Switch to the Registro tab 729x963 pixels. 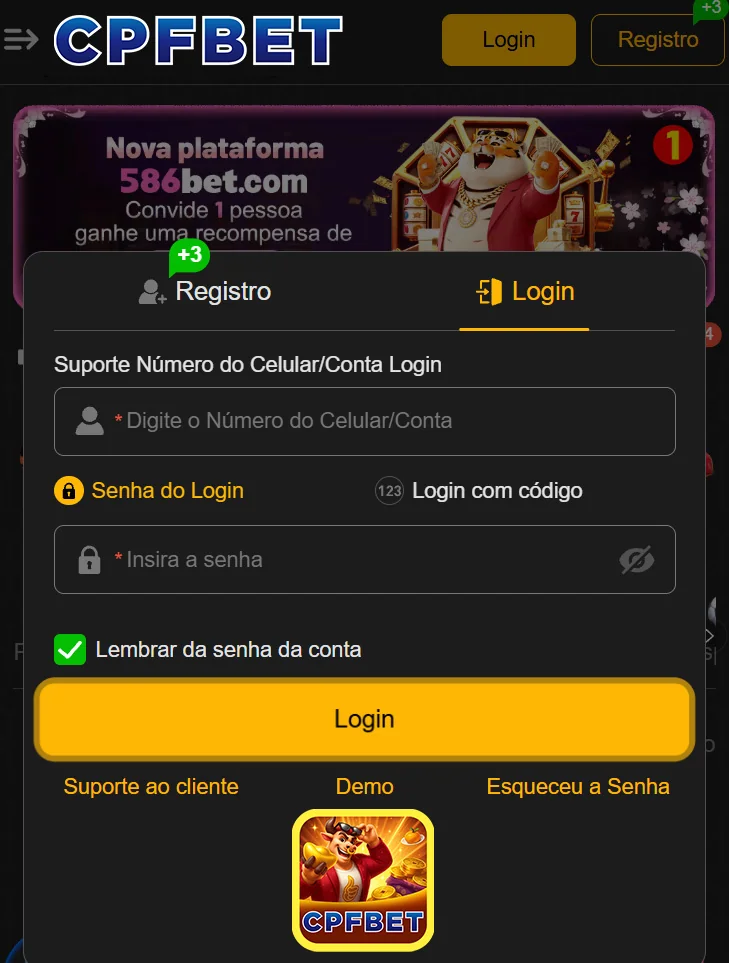(221, 291)
